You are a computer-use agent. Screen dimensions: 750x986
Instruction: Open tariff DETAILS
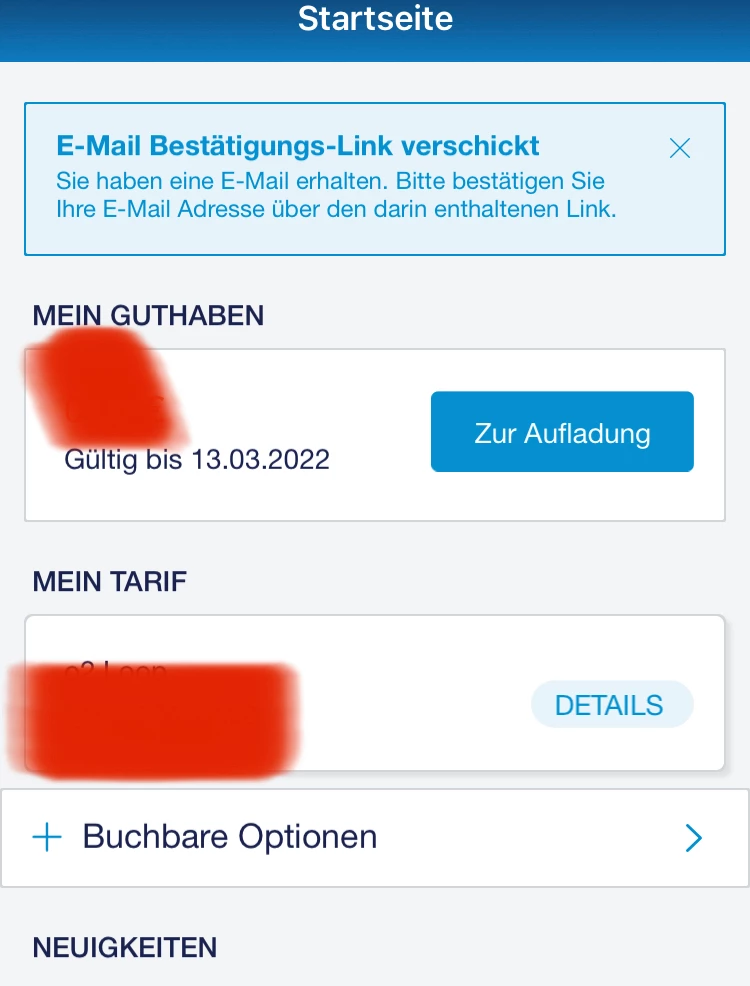[609, 705]
